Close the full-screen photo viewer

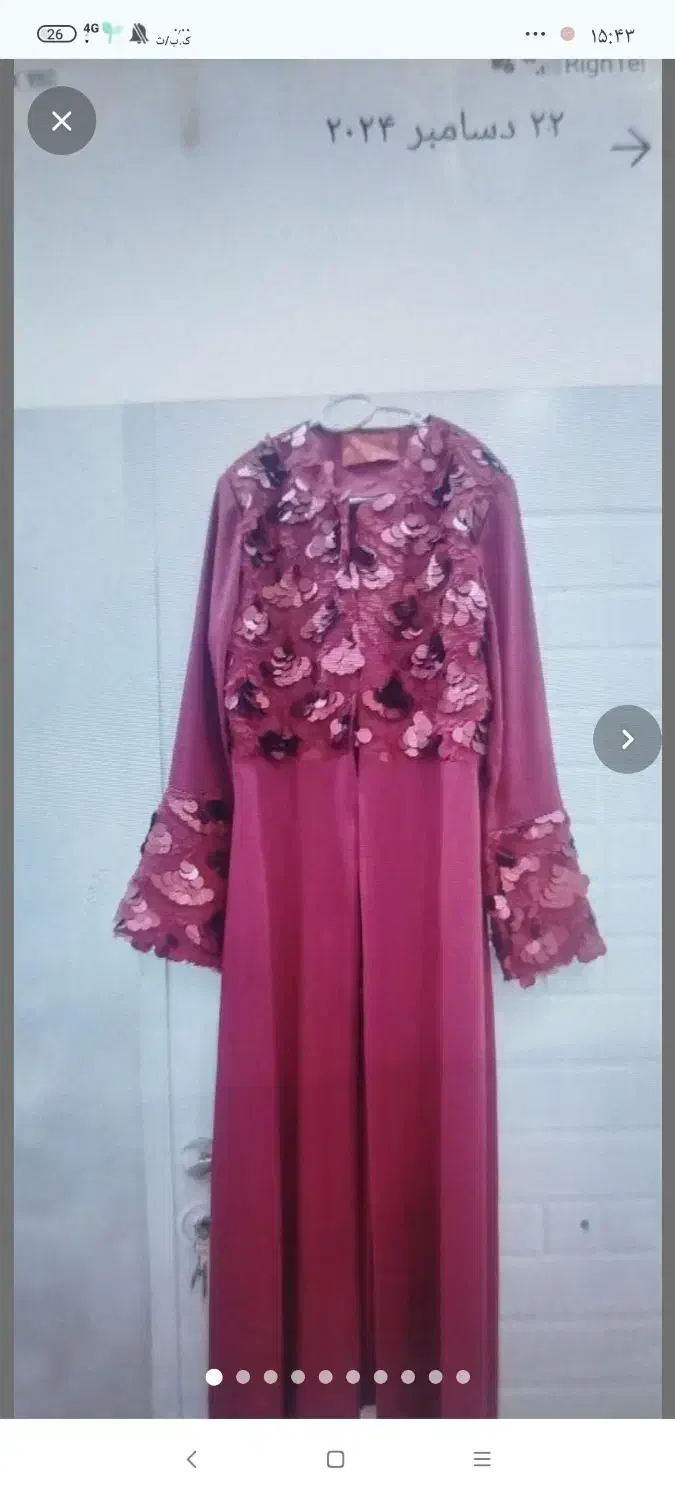62,121
